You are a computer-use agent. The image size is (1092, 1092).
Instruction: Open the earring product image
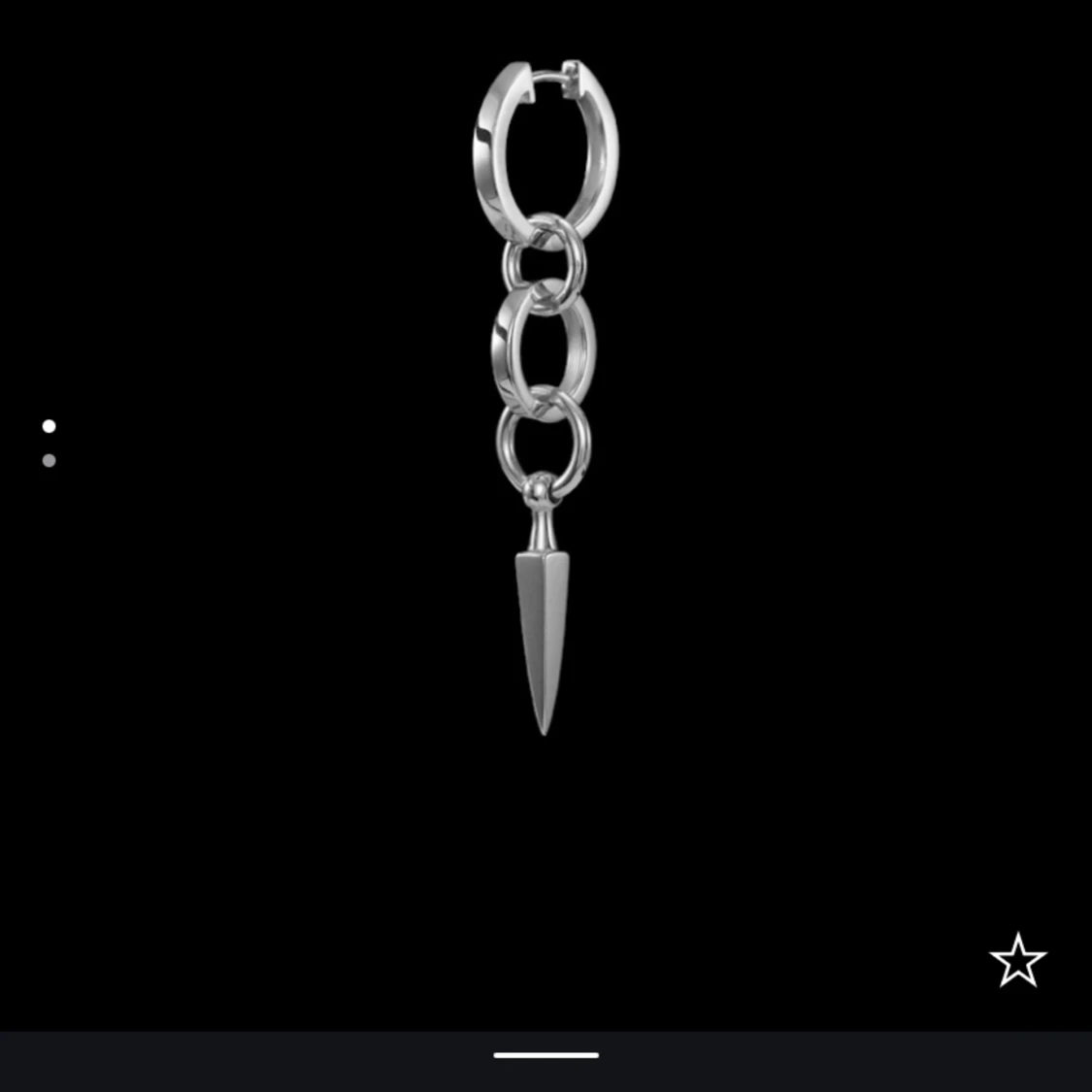546,398
